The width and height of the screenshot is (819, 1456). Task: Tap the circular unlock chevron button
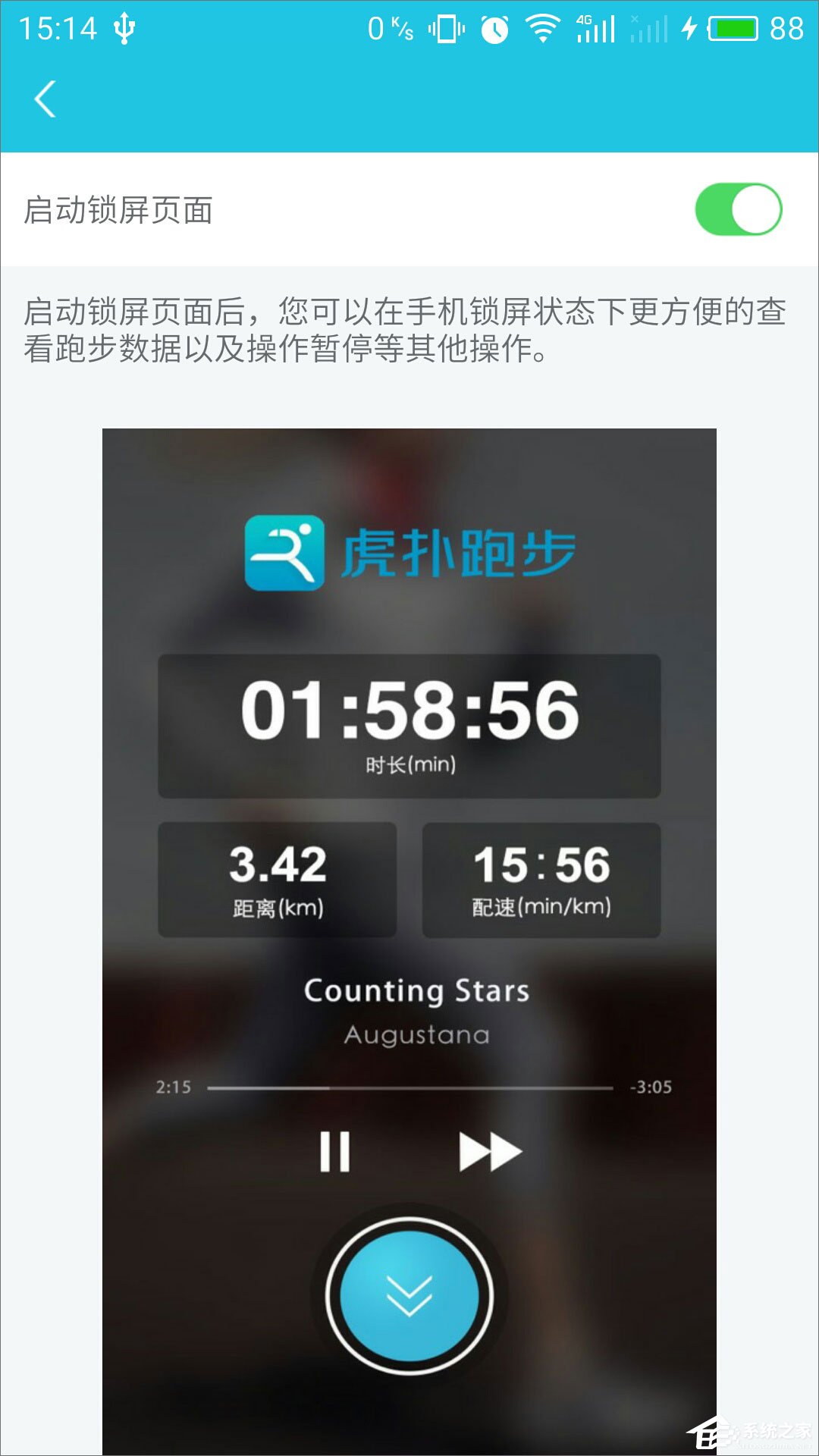click(409, 1294)
